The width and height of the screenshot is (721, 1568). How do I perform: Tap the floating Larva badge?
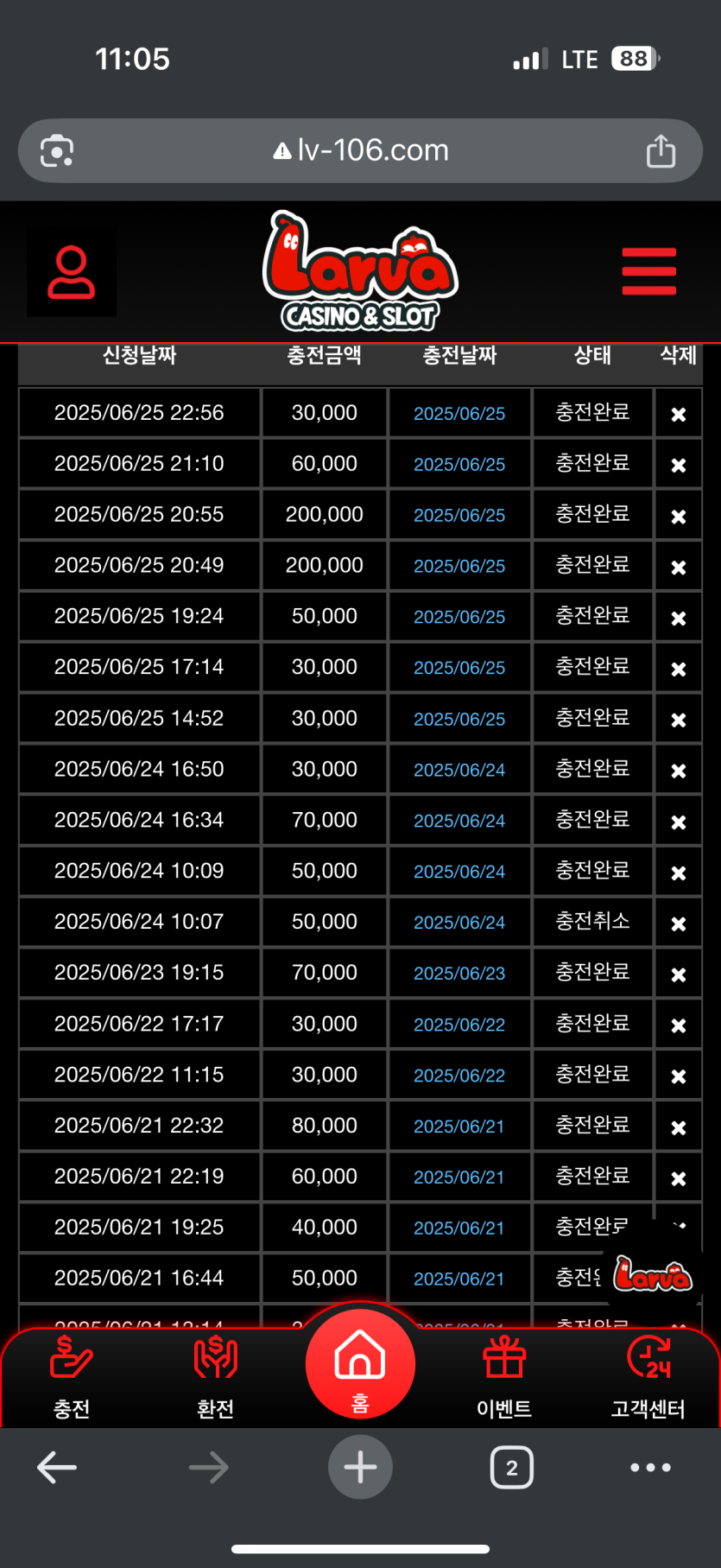point(653,1275)
